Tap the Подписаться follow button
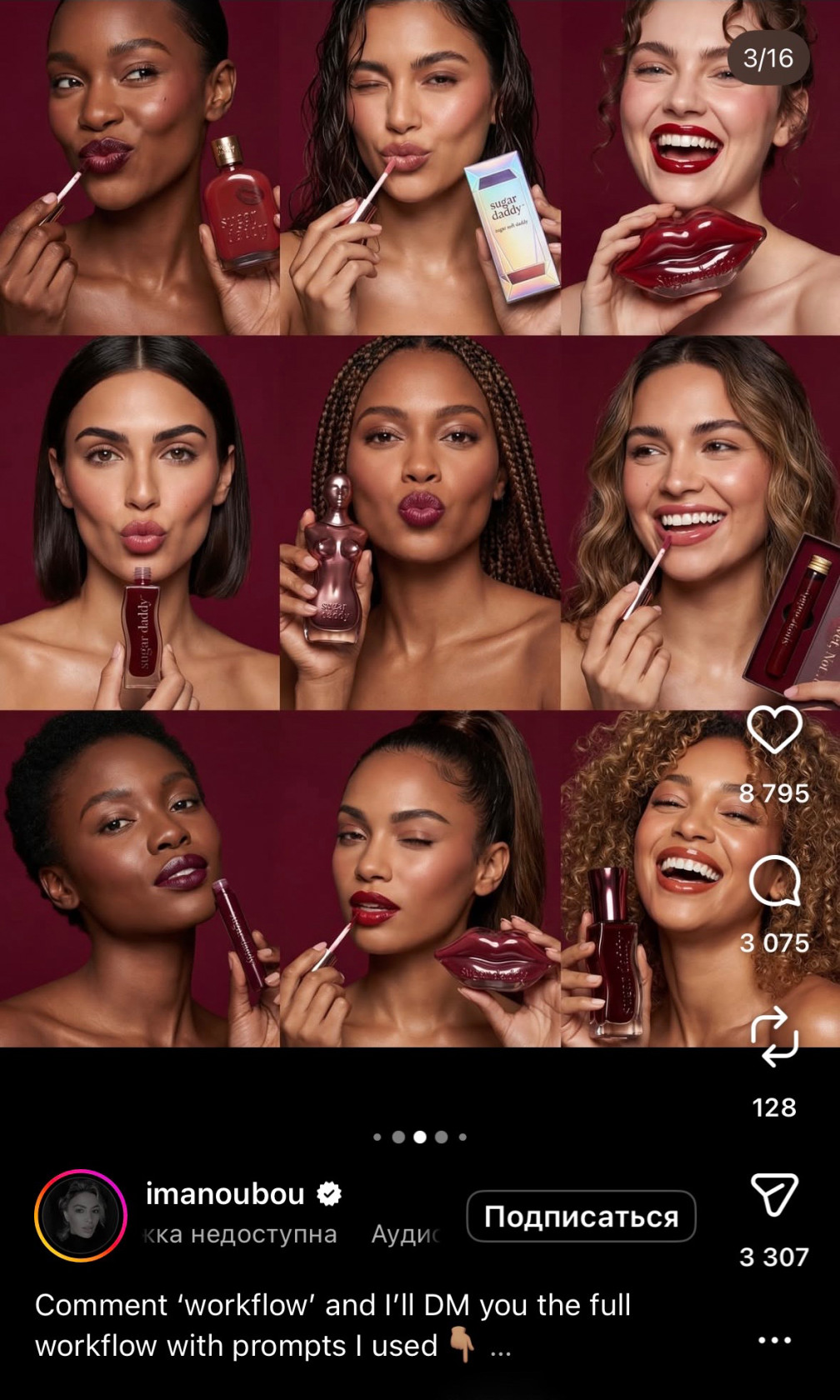 pos(581,1217)
